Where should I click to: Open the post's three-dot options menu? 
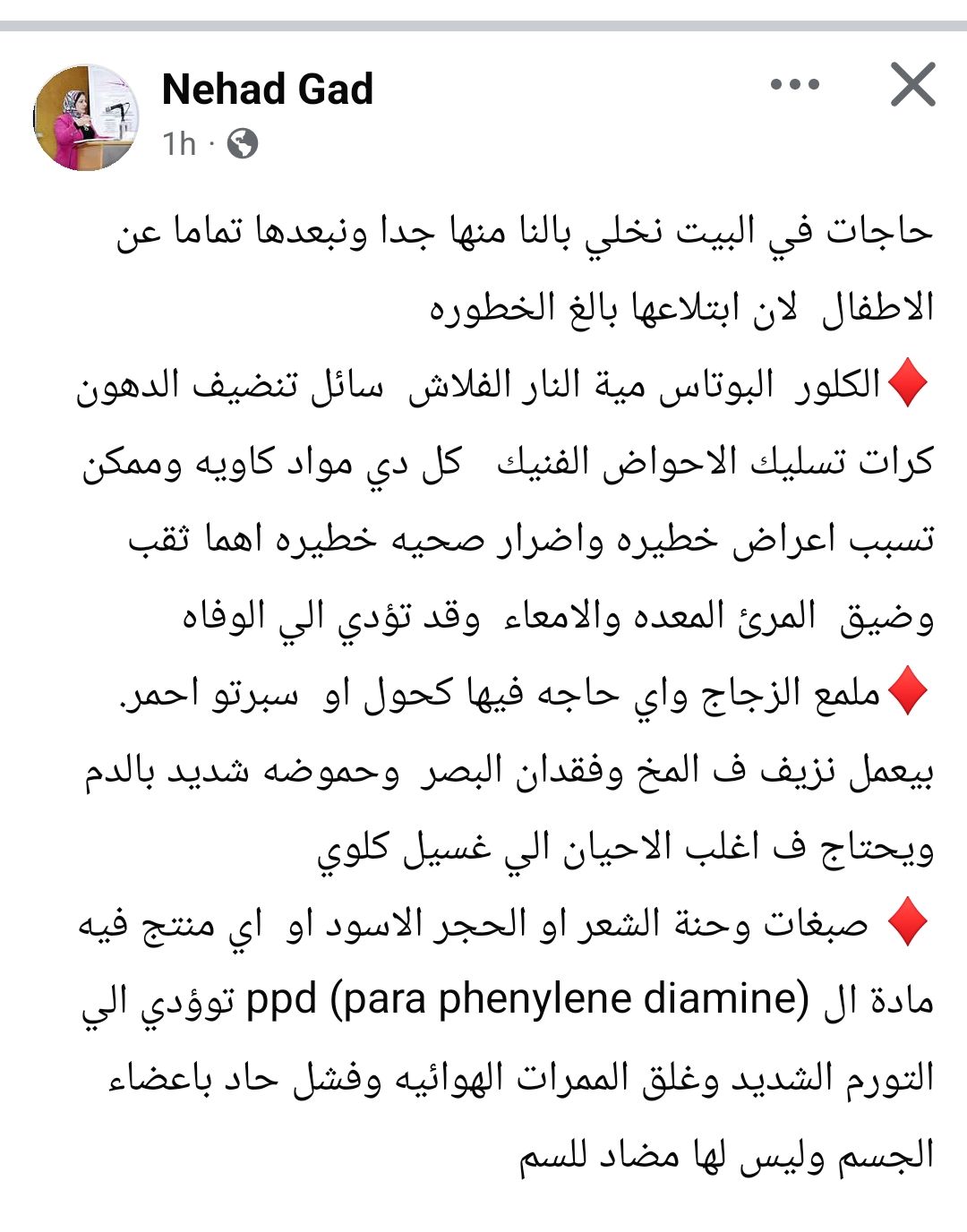(x=794, y=85)
